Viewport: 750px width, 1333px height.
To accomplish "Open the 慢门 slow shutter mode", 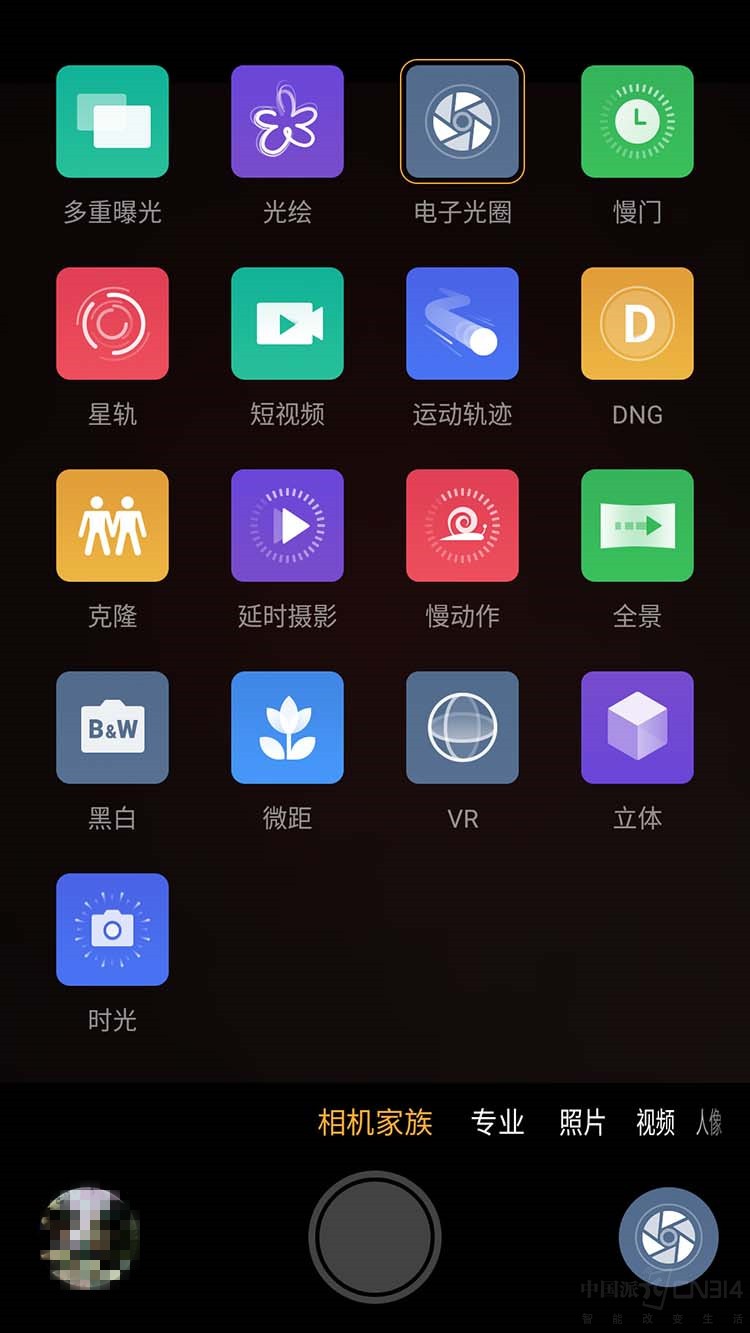I will click(x=637, y=122).
